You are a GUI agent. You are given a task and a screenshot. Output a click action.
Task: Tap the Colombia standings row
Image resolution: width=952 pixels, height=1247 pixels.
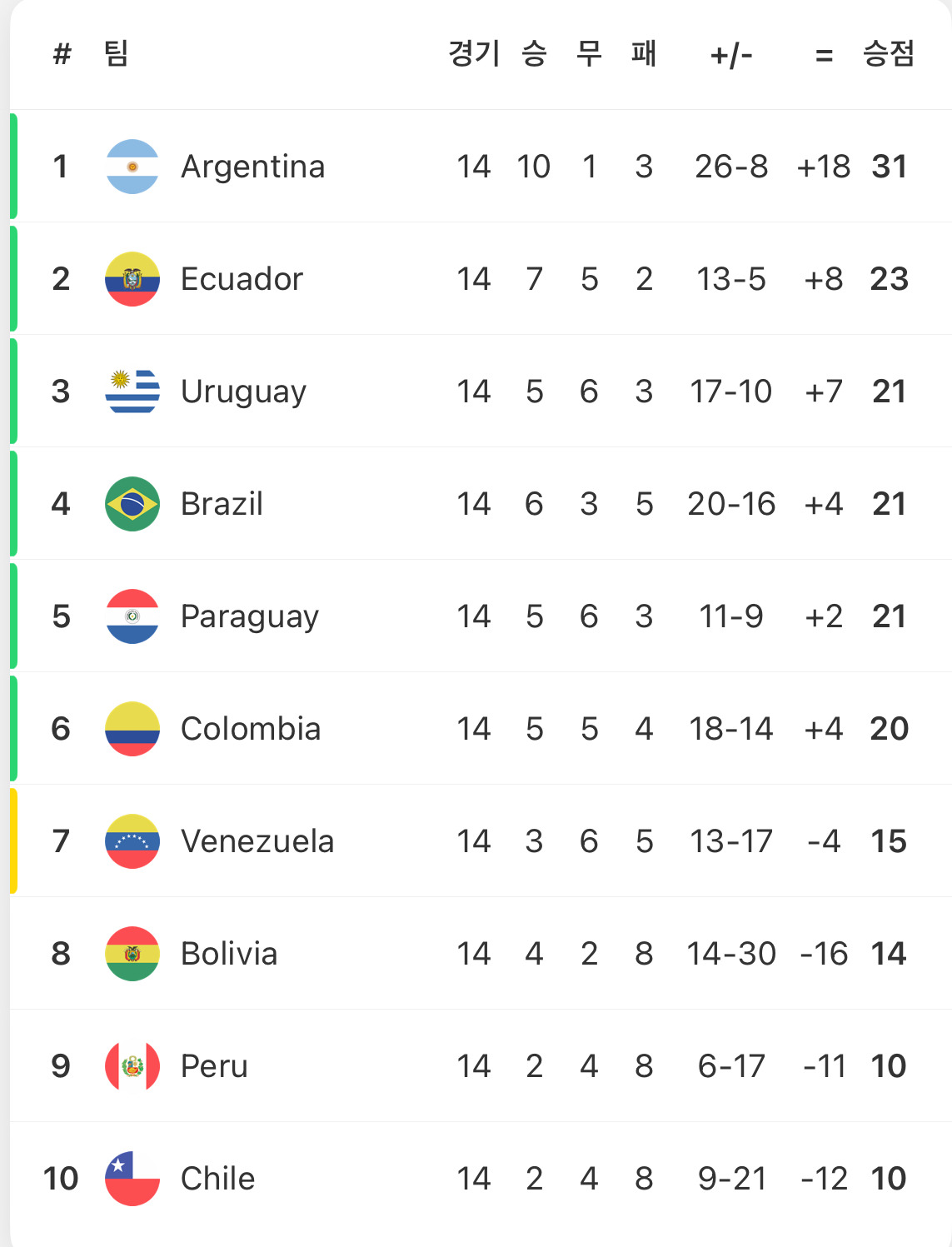481,728
